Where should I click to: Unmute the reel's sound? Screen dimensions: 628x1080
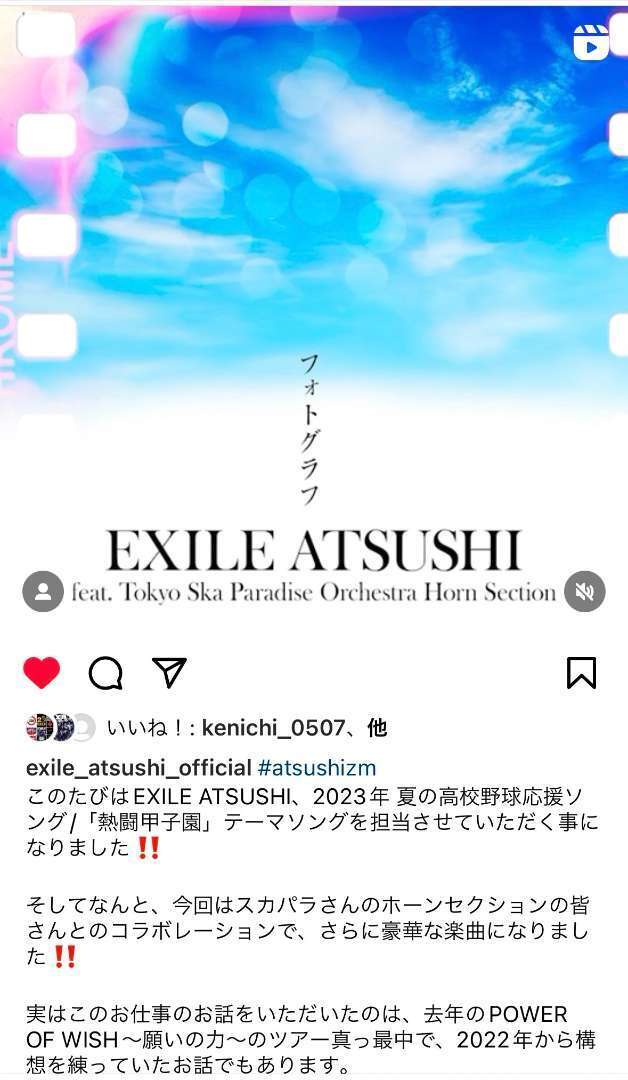click(x=585, y=592)
